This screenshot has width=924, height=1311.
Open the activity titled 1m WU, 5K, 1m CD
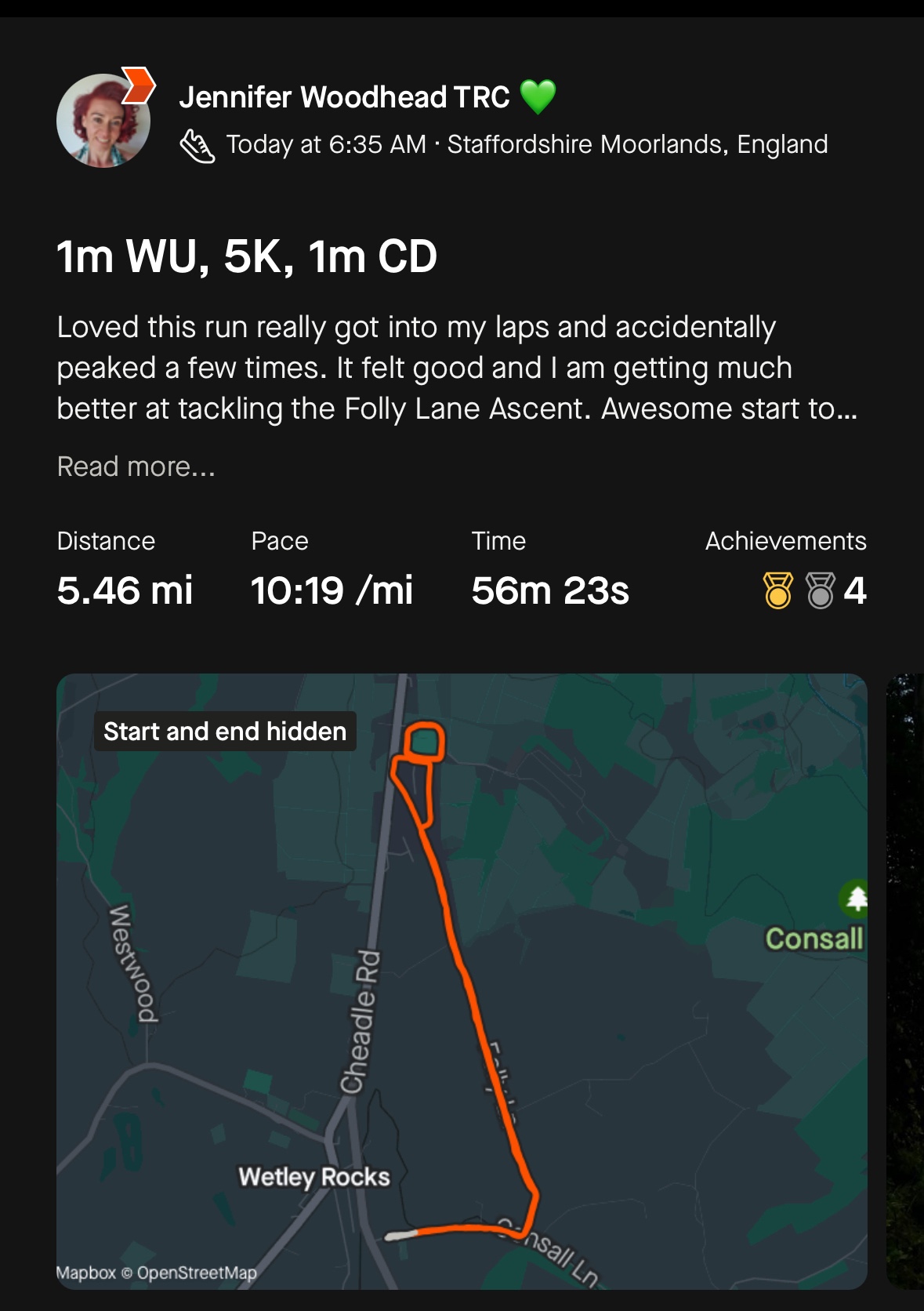(247, 256)
